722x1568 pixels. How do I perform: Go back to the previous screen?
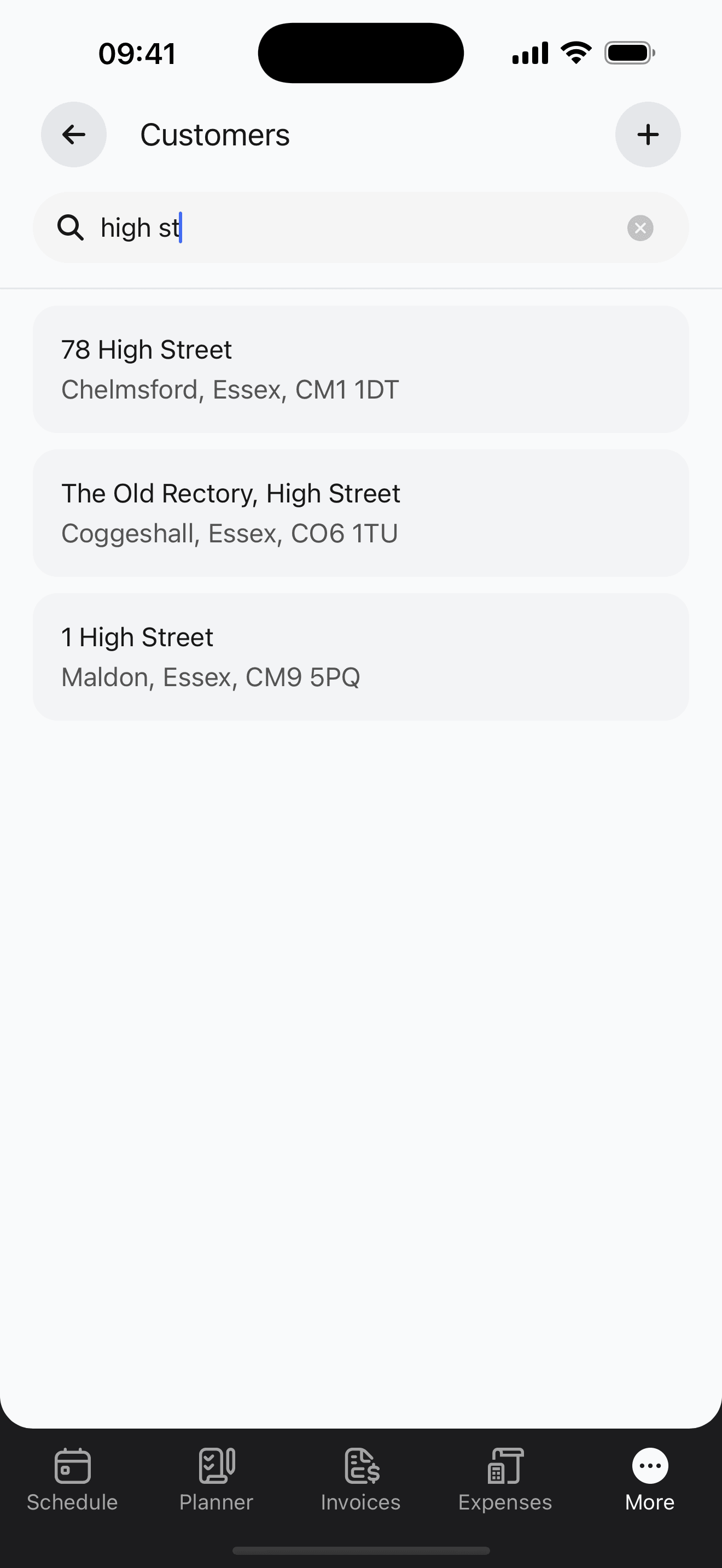pos(73,134)
